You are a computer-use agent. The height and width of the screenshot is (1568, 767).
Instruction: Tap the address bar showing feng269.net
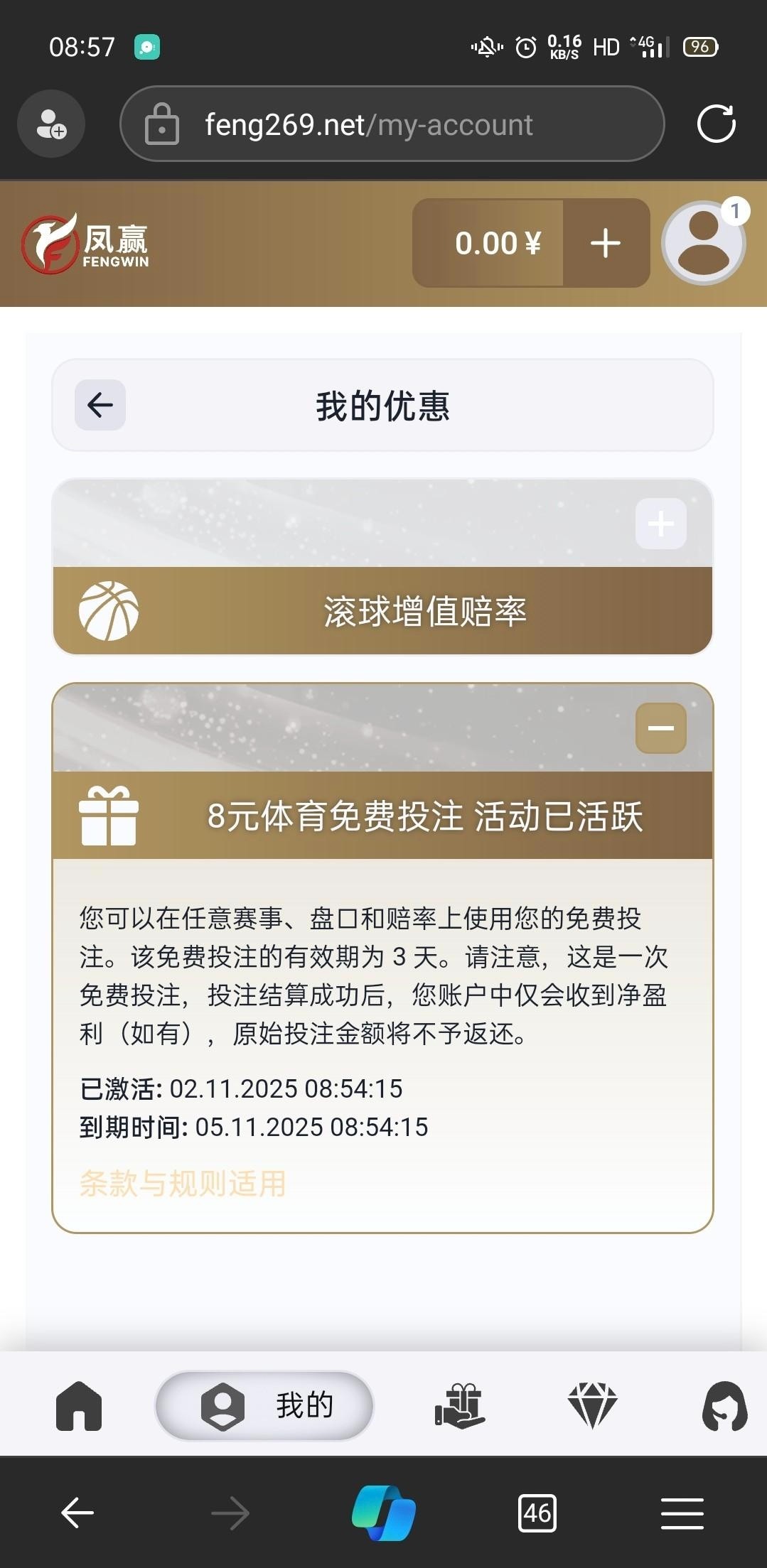click(x=392, y=124)
